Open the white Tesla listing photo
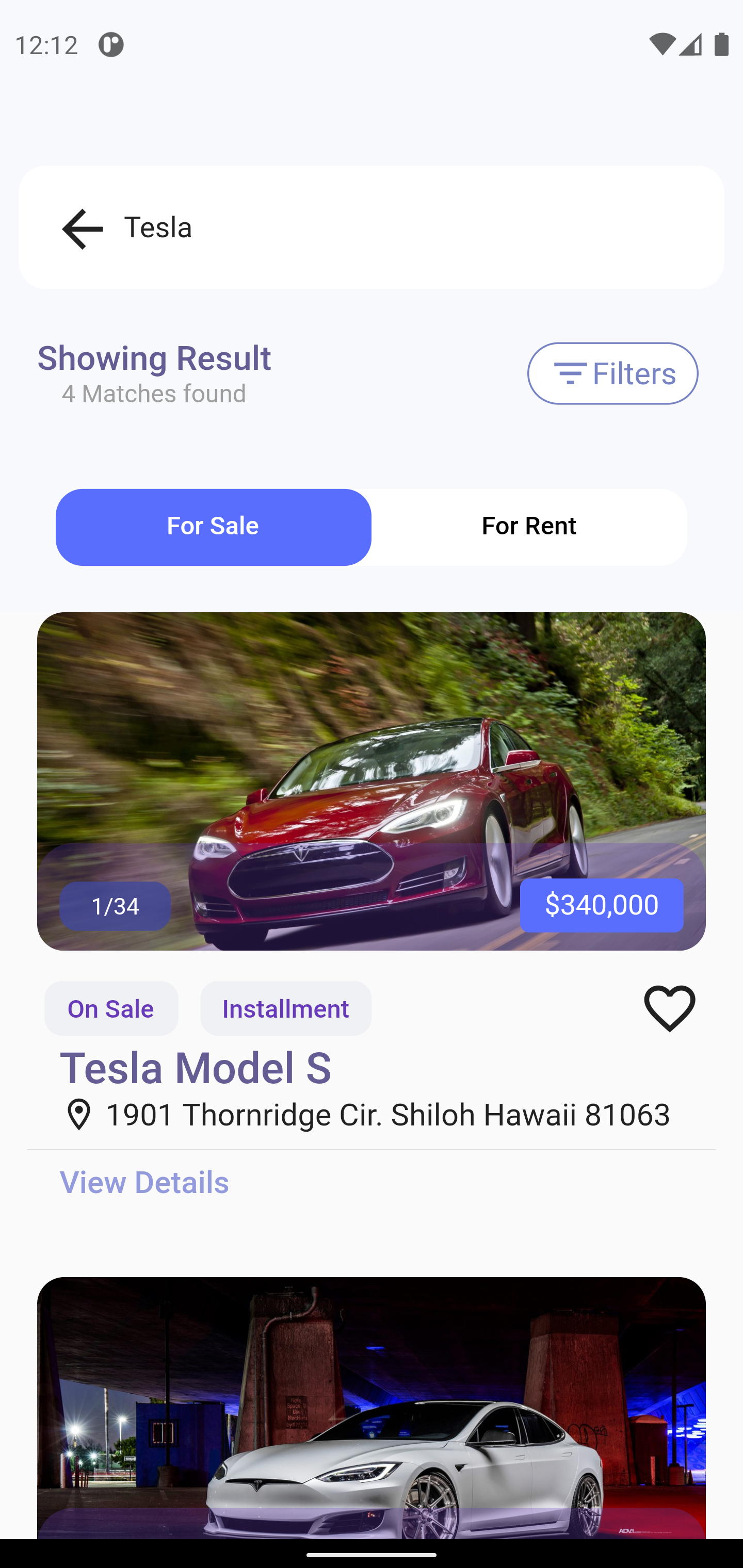 pos(371,1406)
